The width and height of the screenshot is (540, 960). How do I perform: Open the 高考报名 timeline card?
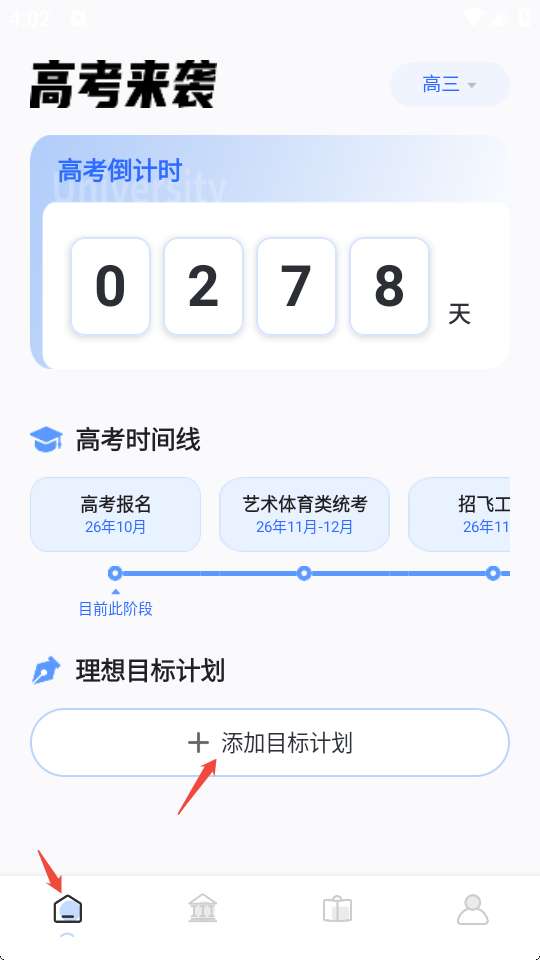[x=116, y=514]
